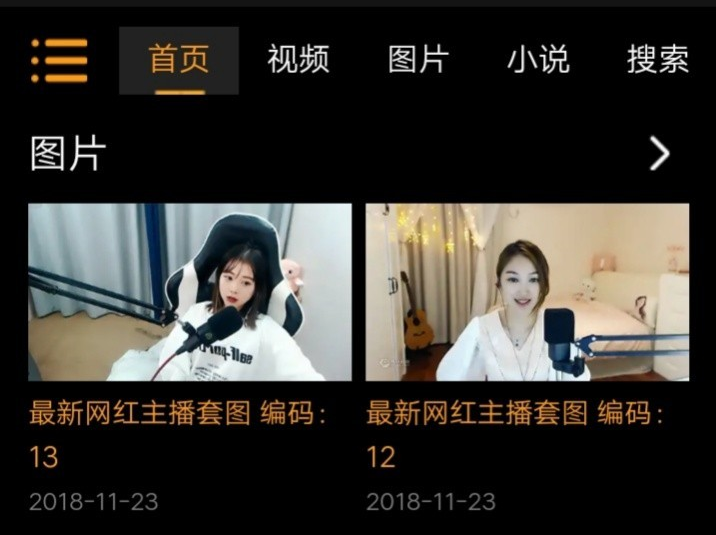The height and width of the screenshot is (535, 716).
Task: Switch to the 图片 tab
Action: pyautogui.click(x=418, y=60)
